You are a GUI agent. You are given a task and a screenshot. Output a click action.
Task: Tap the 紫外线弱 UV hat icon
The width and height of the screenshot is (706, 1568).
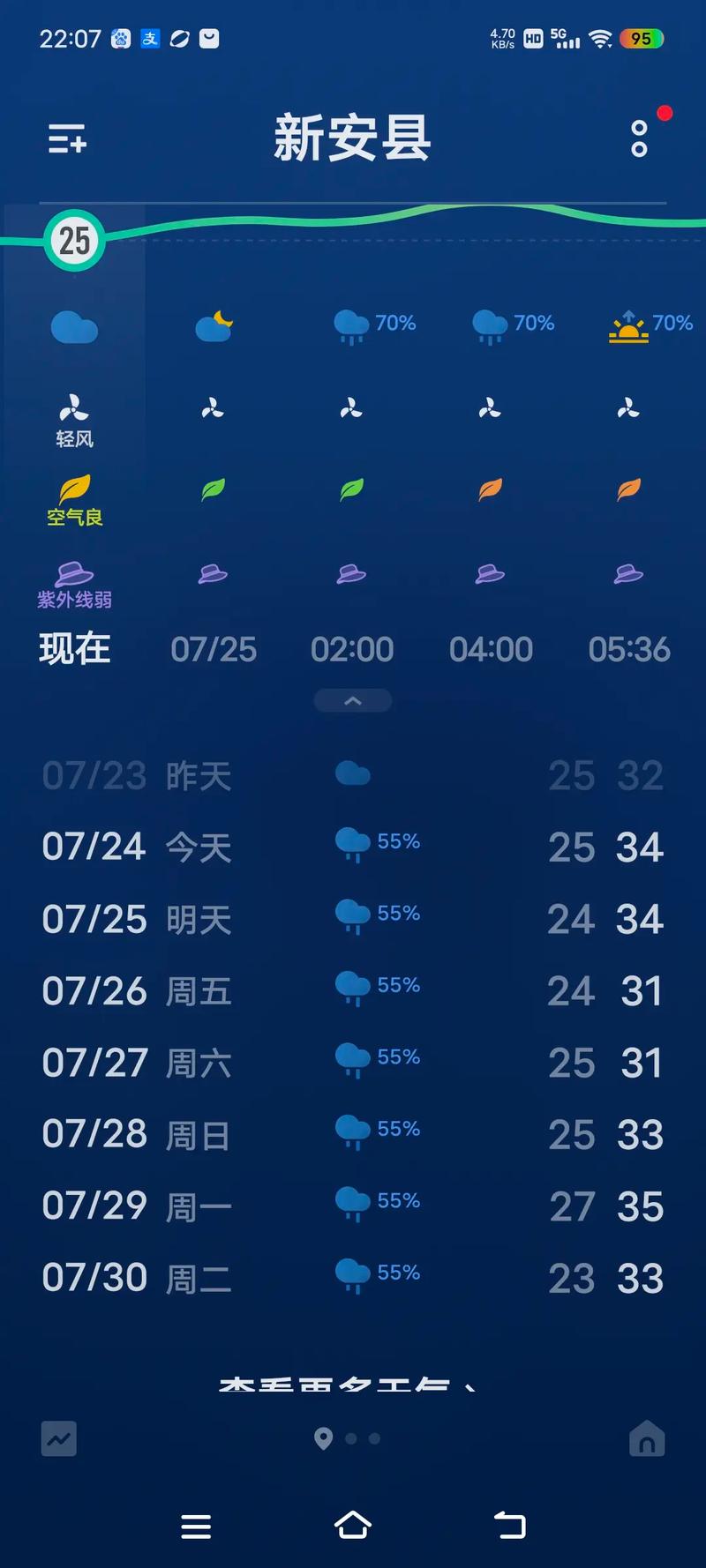coord(74,573)
